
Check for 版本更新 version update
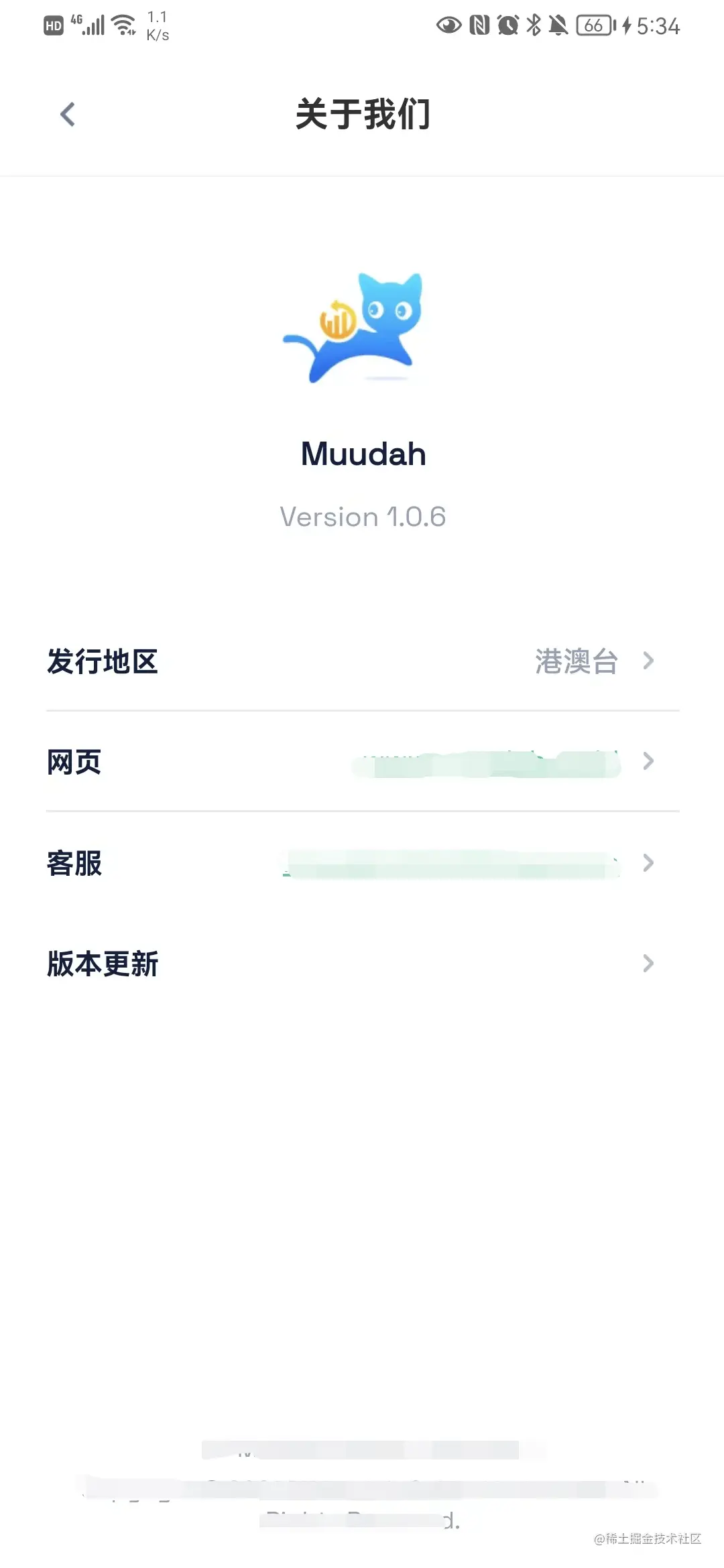point(362,964)
